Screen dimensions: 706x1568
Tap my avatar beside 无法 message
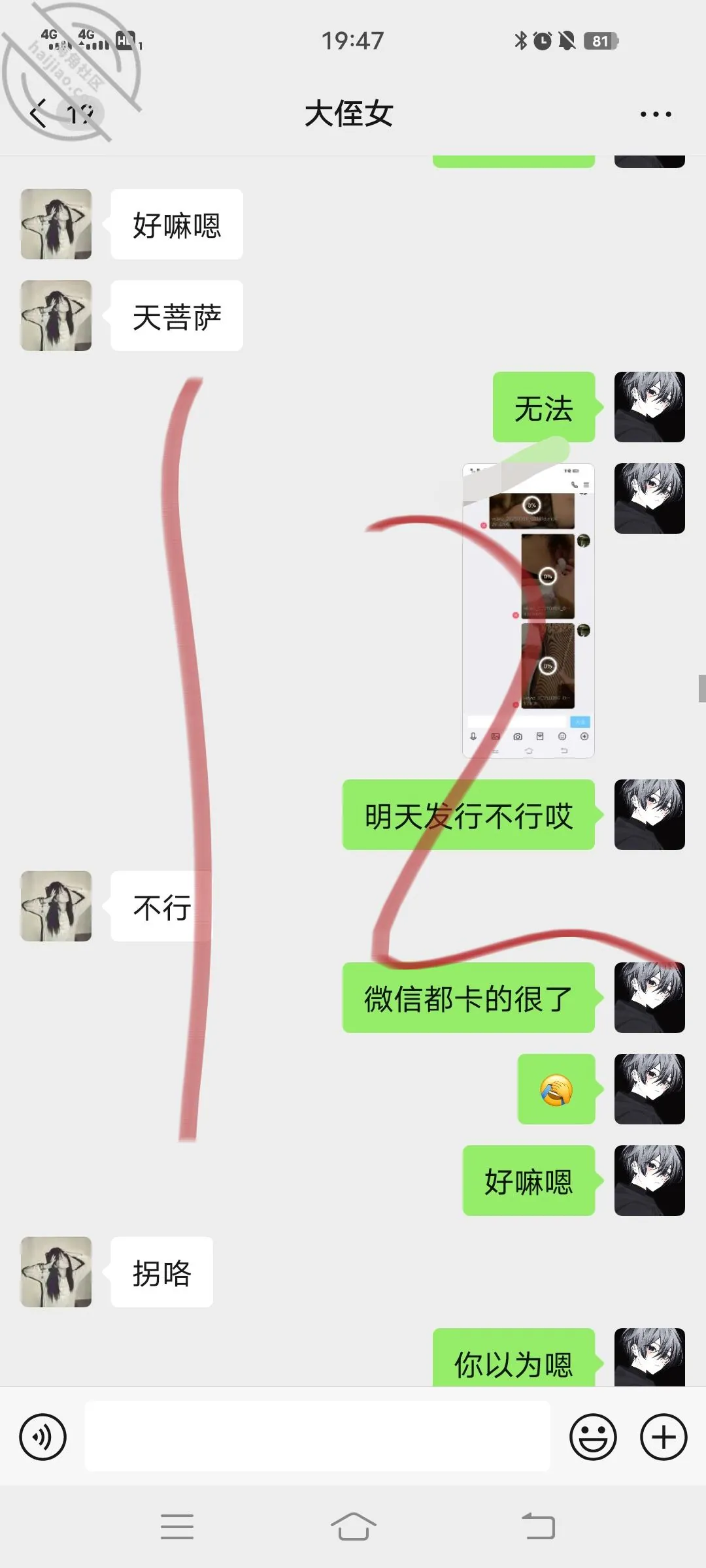click(x=650, y=407)
